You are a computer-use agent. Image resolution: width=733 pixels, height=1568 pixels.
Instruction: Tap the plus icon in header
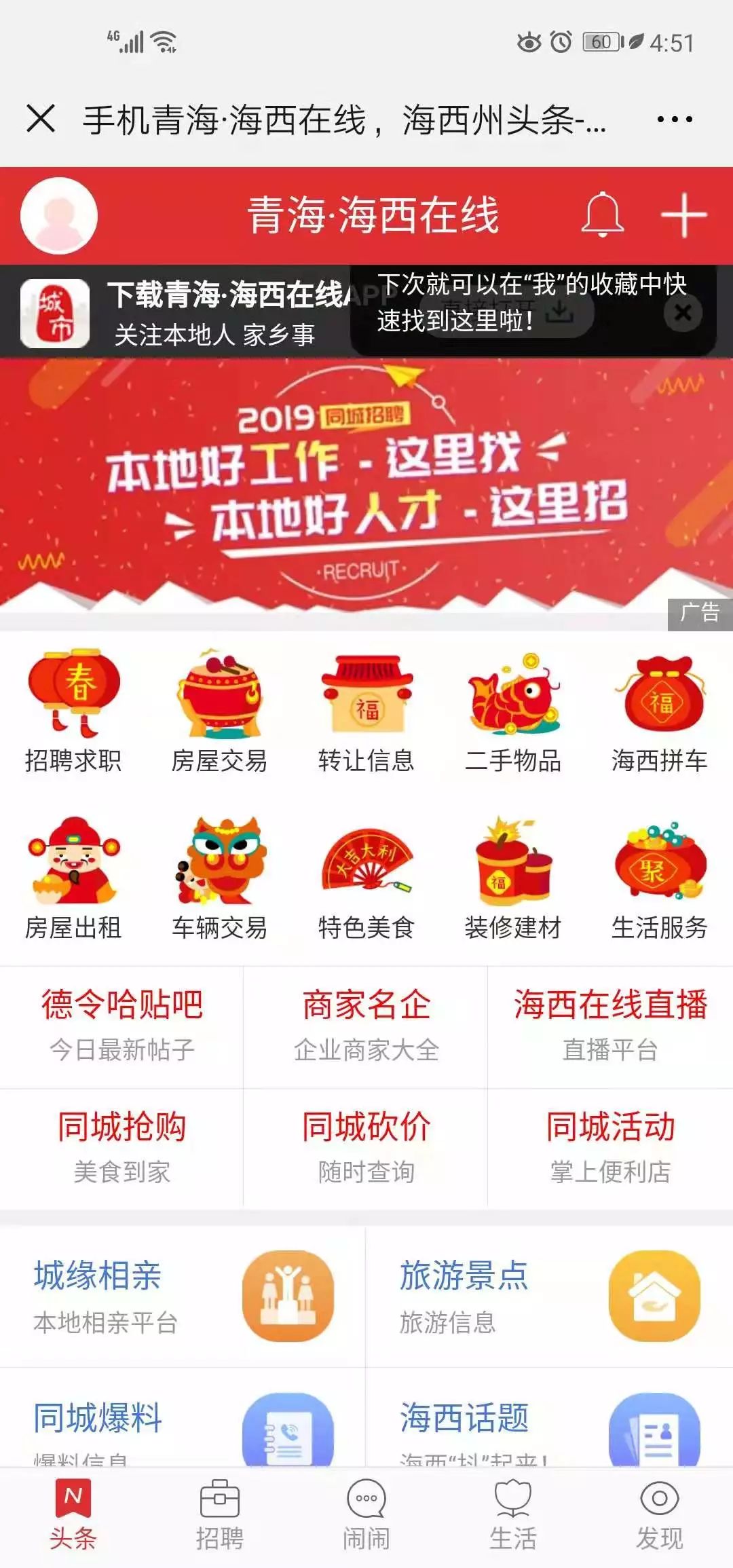pos(684,215)
